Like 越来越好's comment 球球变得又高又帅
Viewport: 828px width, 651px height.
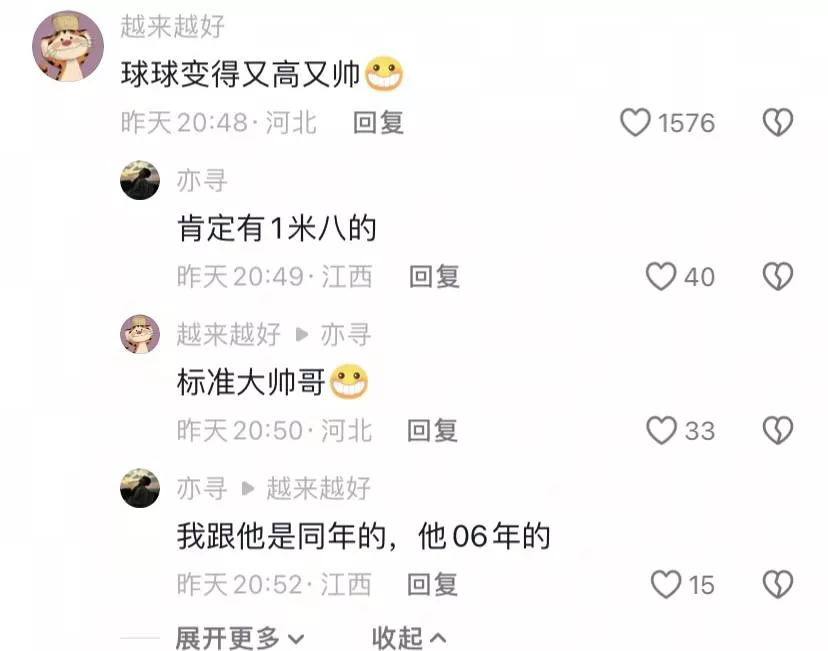(x=636, y=123)
